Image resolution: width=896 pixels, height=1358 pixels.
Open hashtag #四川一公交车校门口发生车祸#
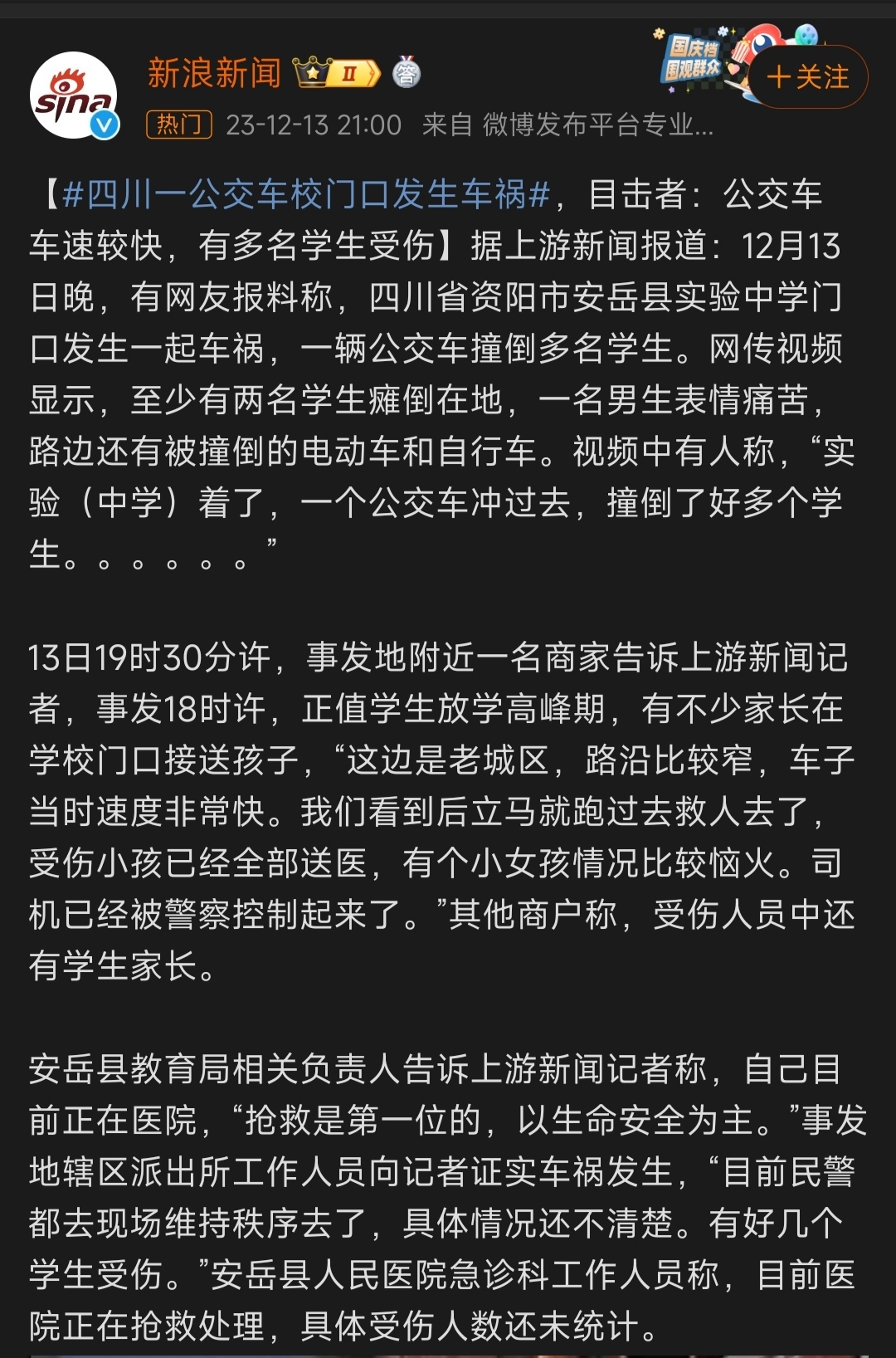306,195
